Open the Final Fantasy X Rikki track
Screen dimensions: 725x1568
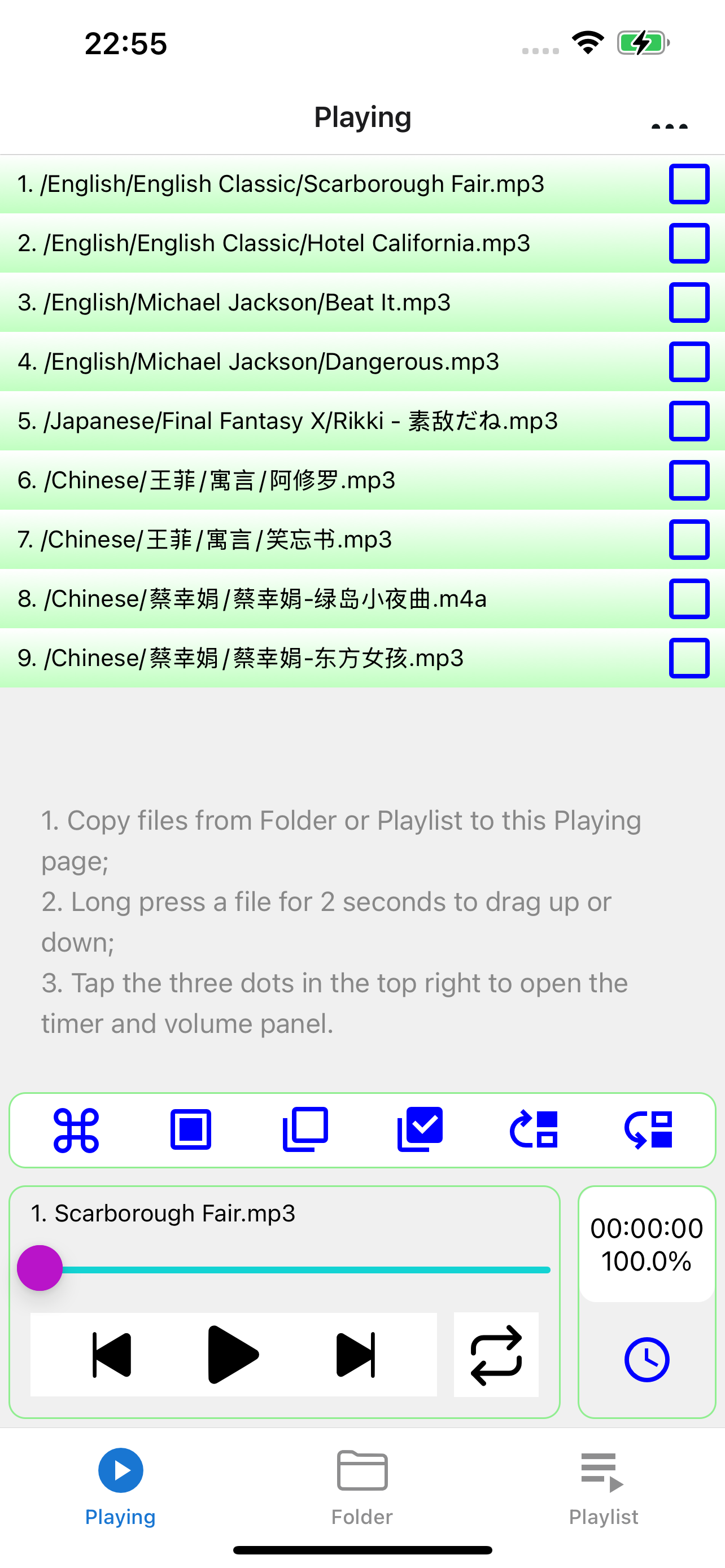coord(287,421)
